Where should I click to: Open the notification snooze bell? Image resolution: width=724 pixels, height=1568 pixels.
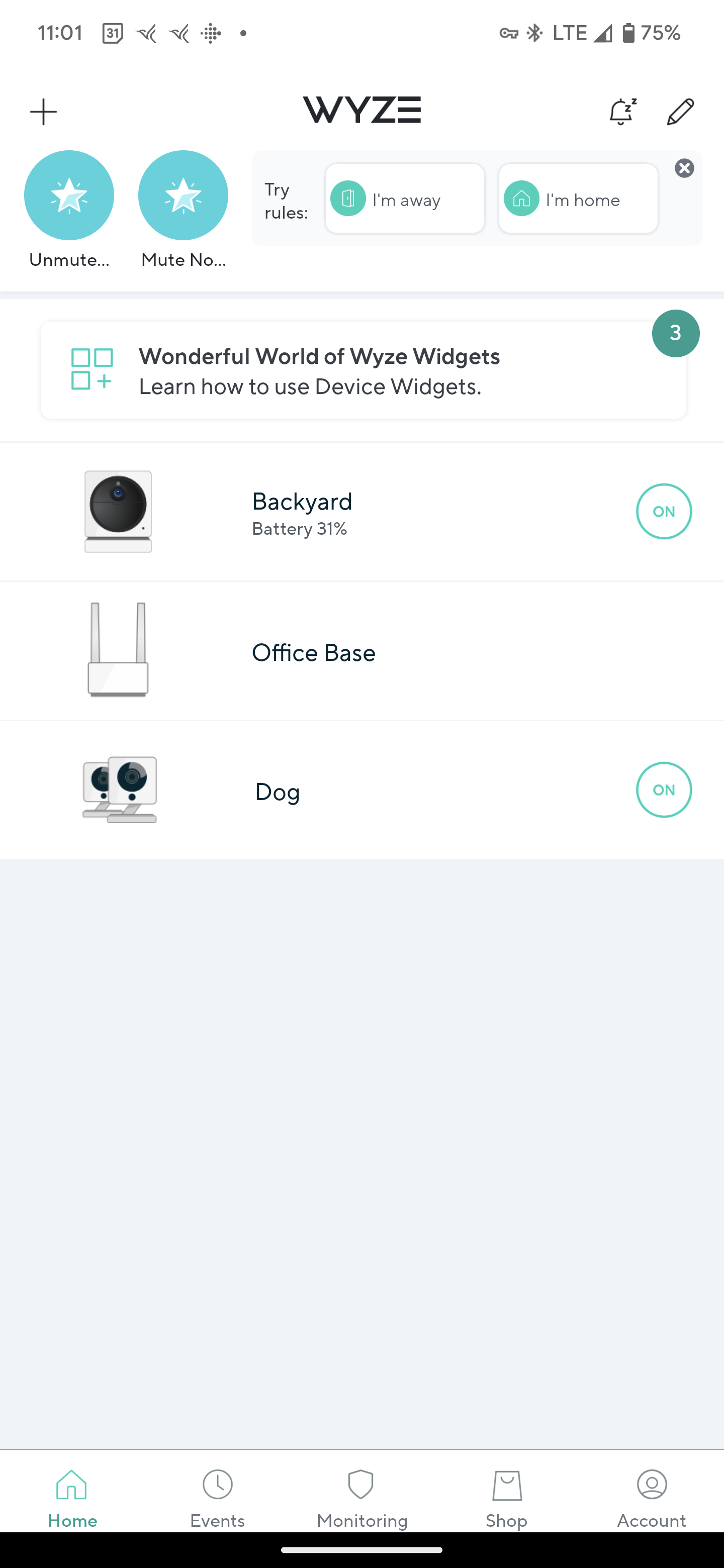(x=622, y=112)
